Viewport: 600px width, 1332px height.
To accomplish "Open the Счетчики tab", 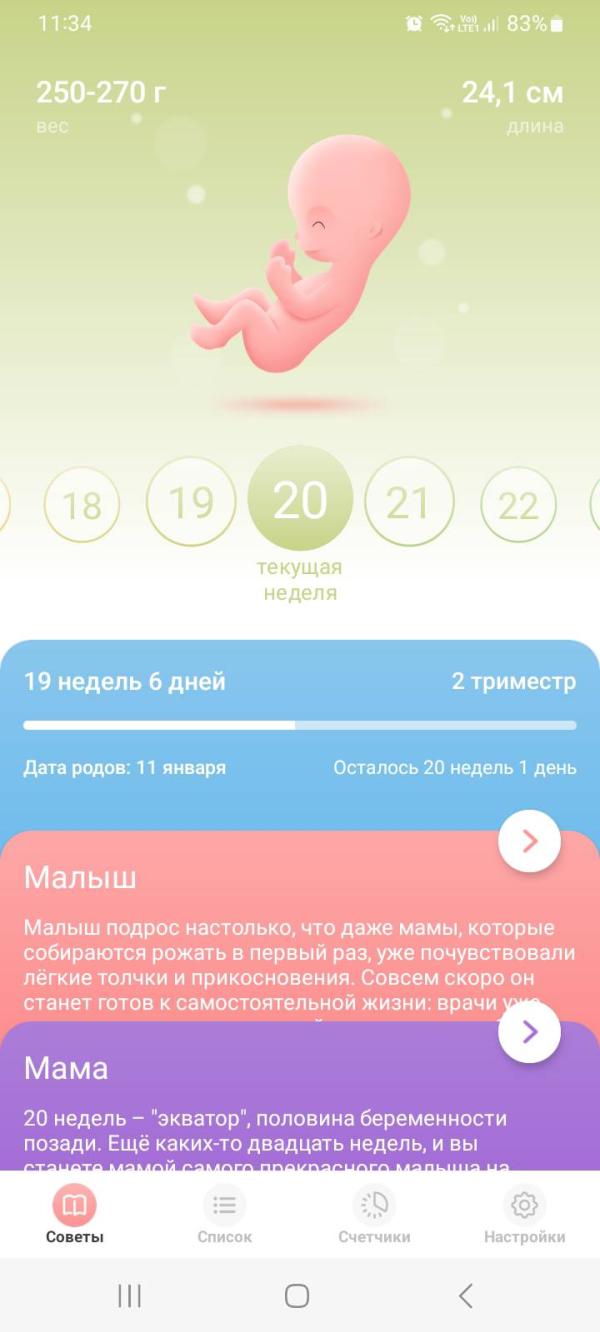I will (374, 1214).
